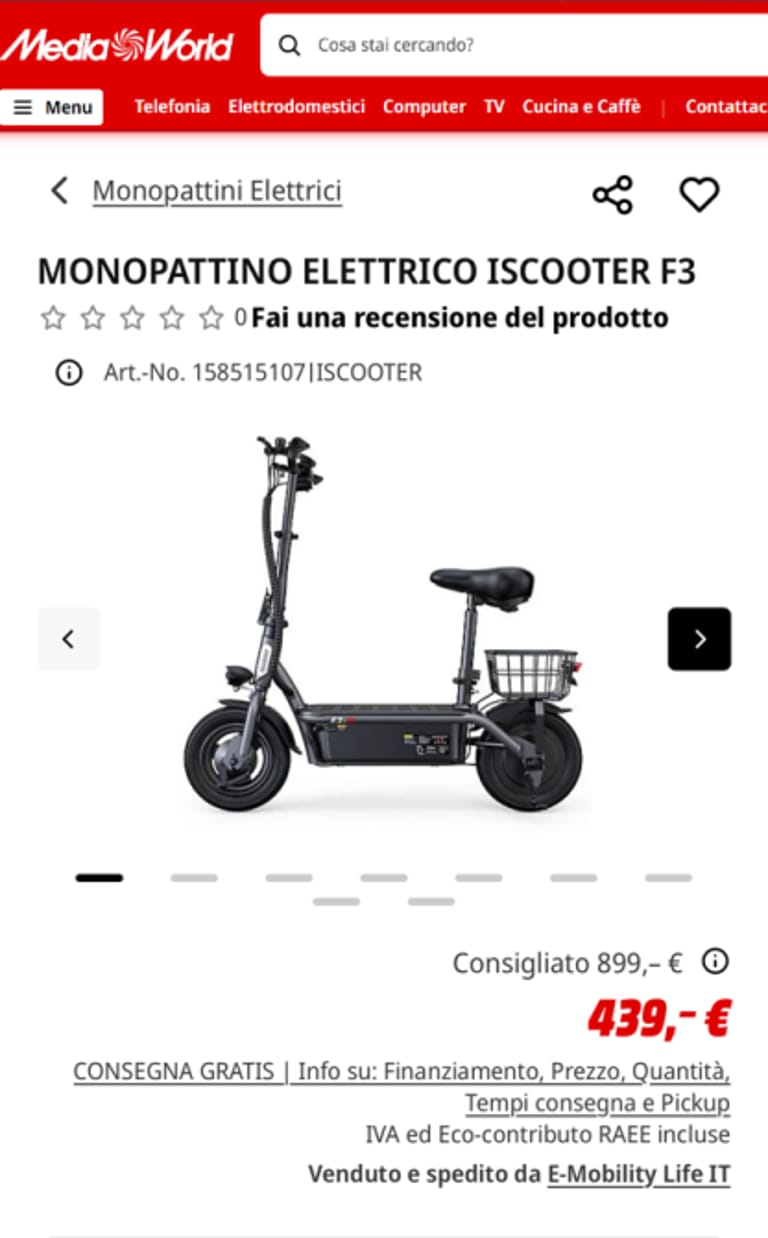
Task: Open the Menu drawer button
Action: click(52, 107)
